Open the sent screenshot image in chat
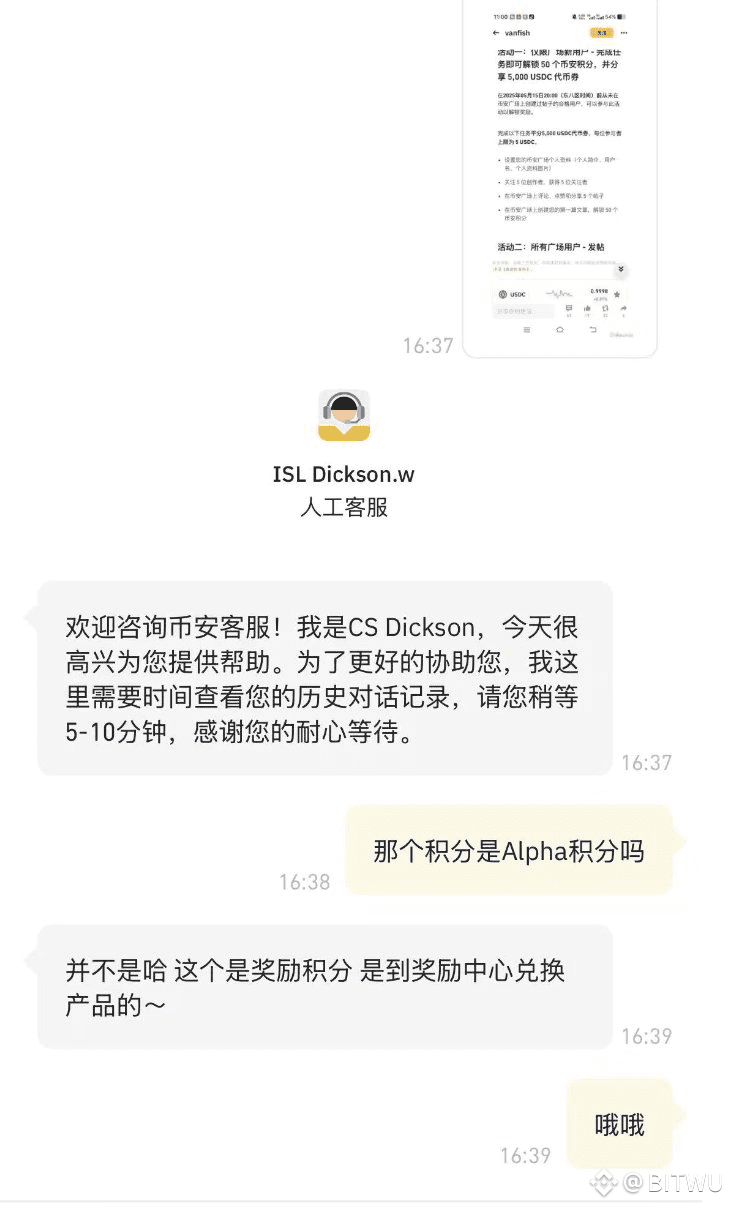The image size is (732, 1208). (x=560, y=175)
